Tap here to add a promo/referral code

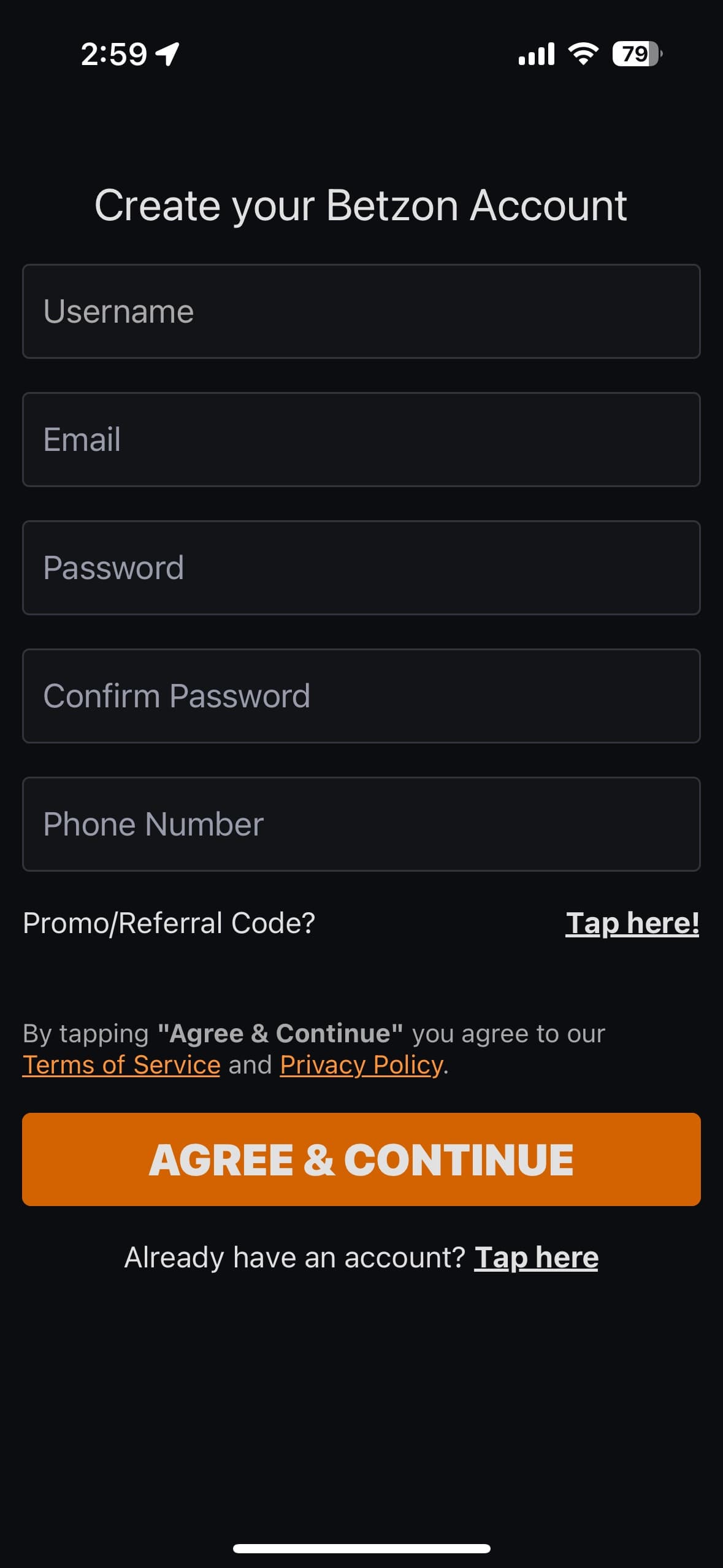pos(632,923)
